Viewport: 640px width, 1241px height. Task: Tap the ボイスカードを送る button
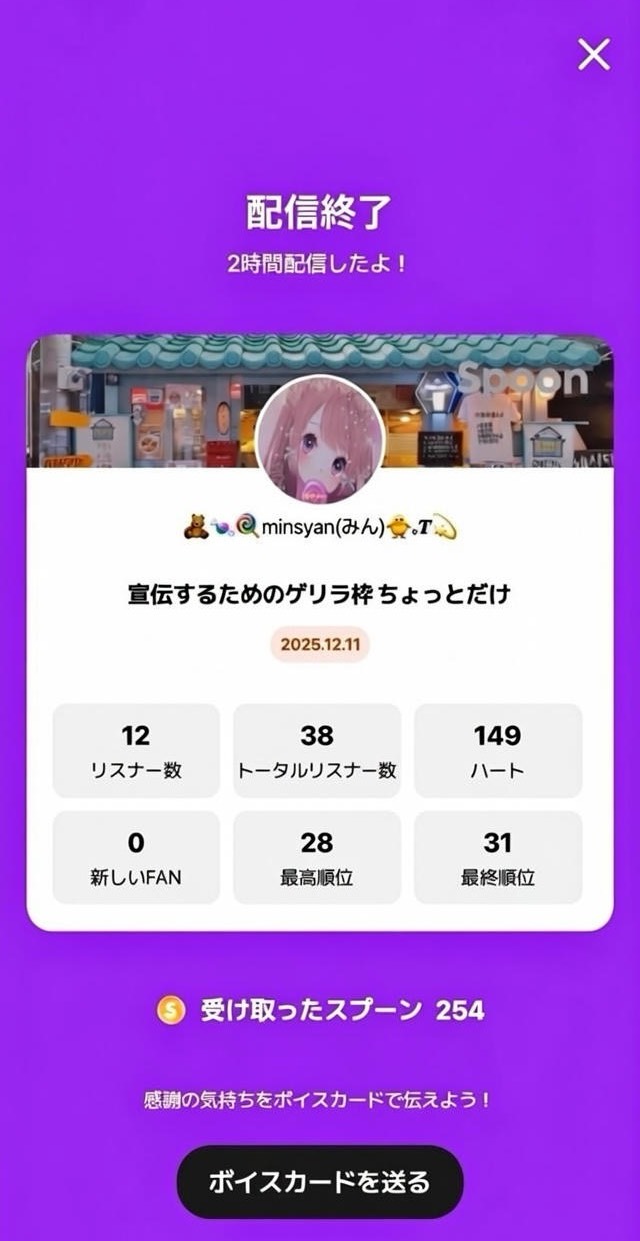point(320,1182)
